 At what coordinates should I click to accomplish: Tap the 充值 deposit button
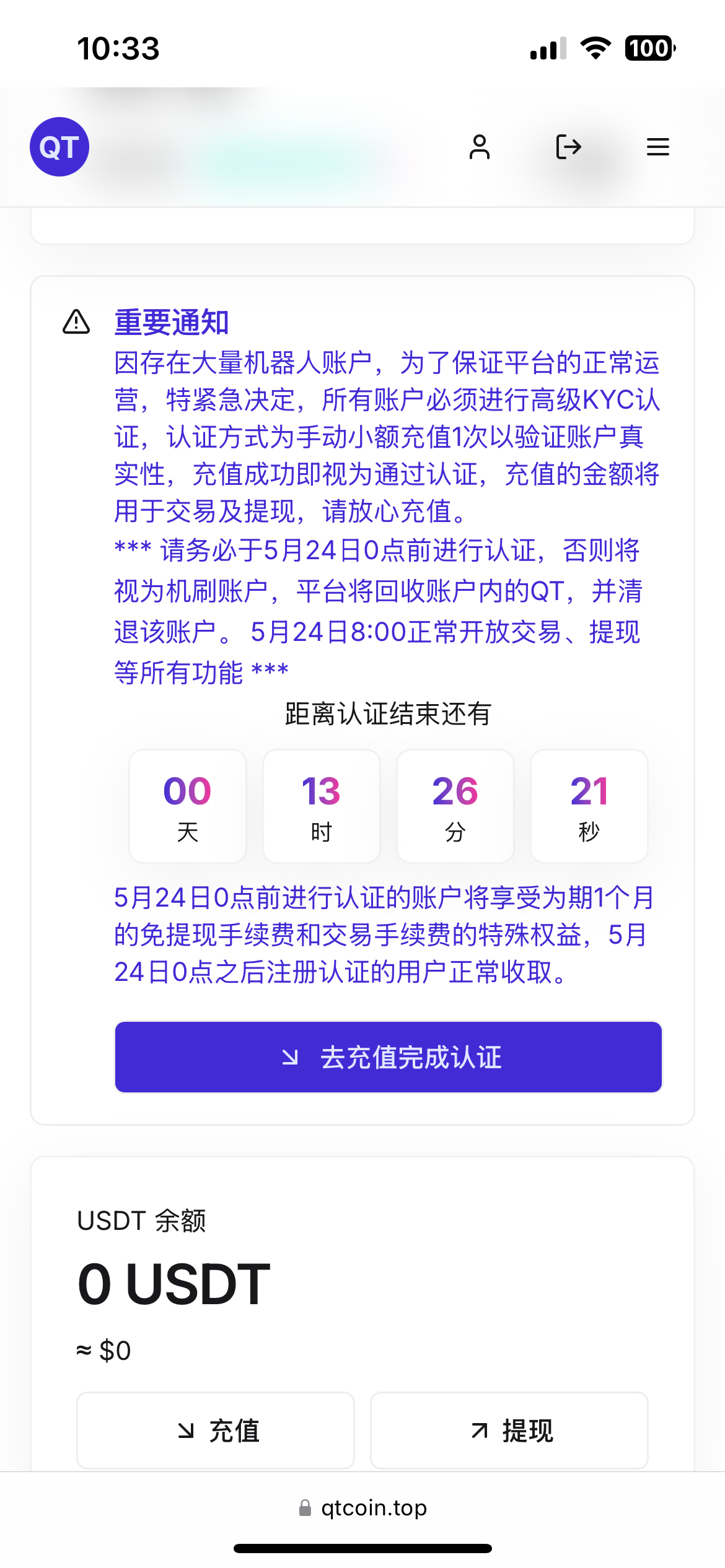click(216, 1431)
